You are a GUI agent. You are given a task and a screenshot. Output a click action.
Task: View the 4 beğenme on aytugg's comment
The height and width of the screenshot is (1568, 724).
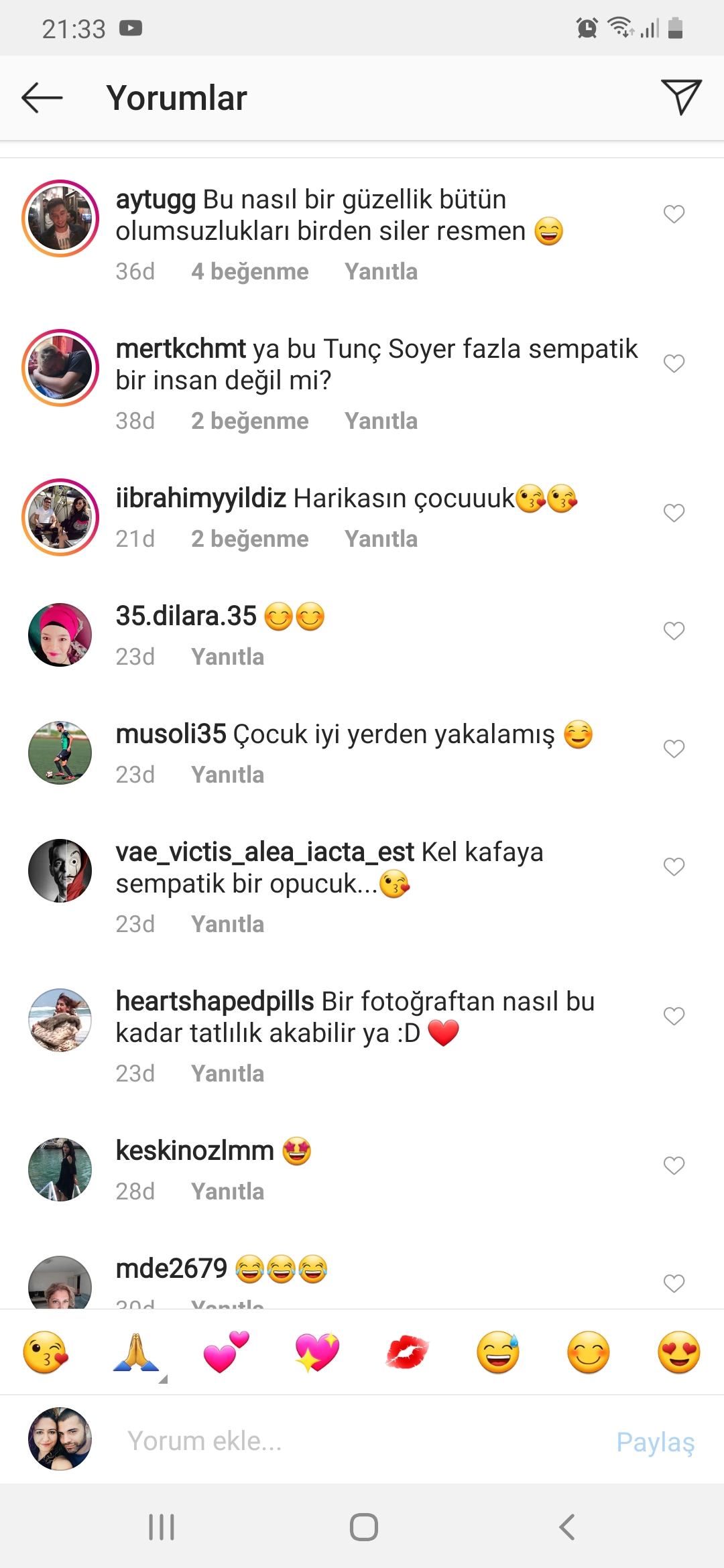[x=249, y=271]
